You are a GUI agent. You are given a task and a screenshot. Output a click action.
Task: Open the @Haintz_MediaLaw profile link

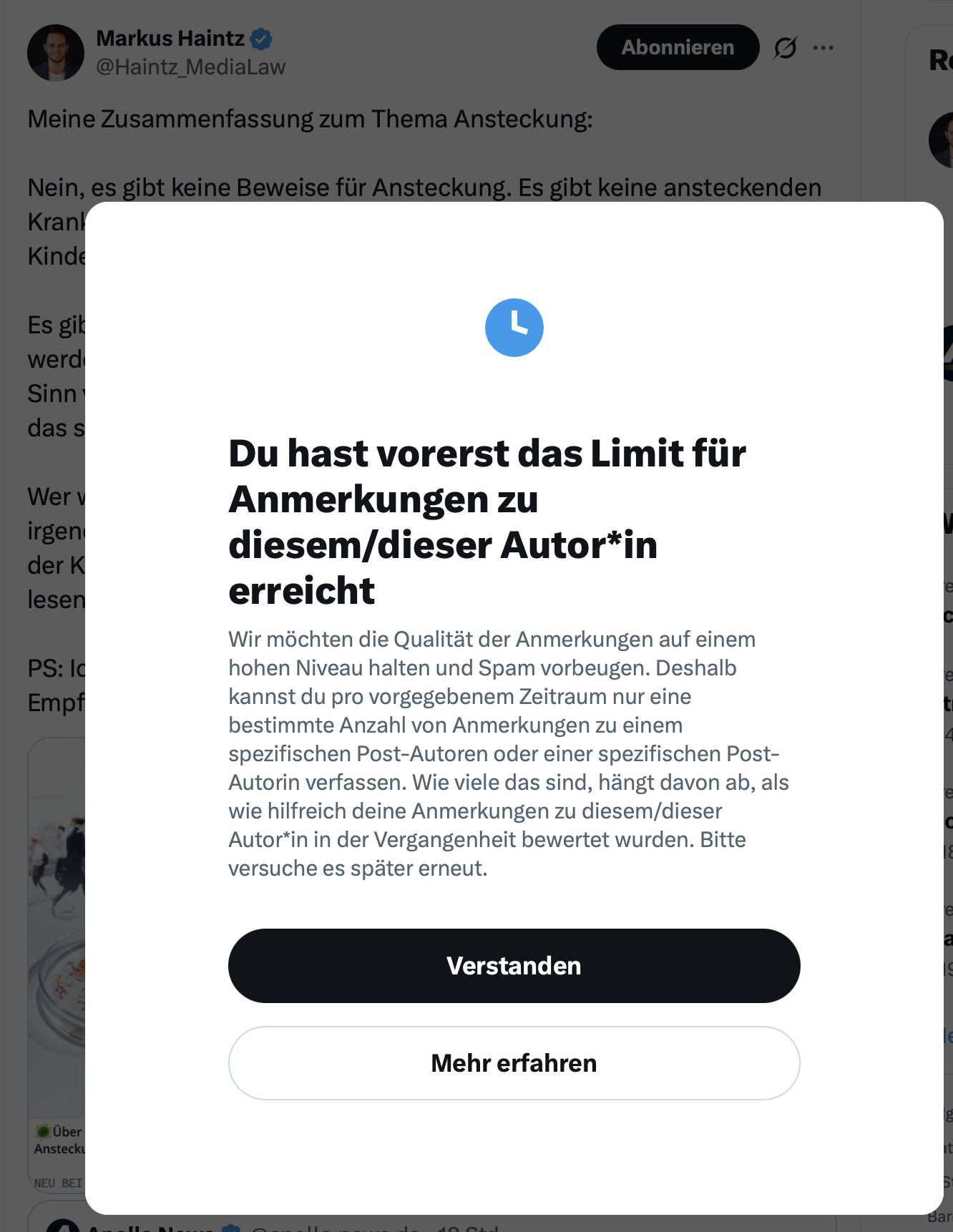point(190,67)
